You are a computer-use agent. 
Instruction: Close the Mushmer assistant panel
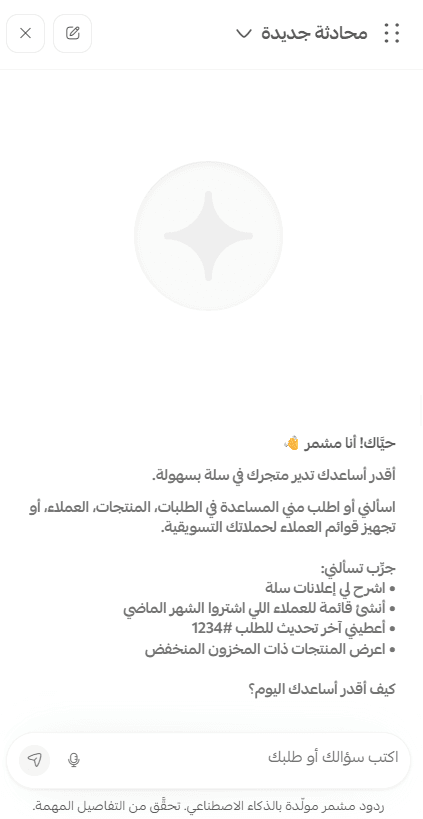tap(25, 33)
